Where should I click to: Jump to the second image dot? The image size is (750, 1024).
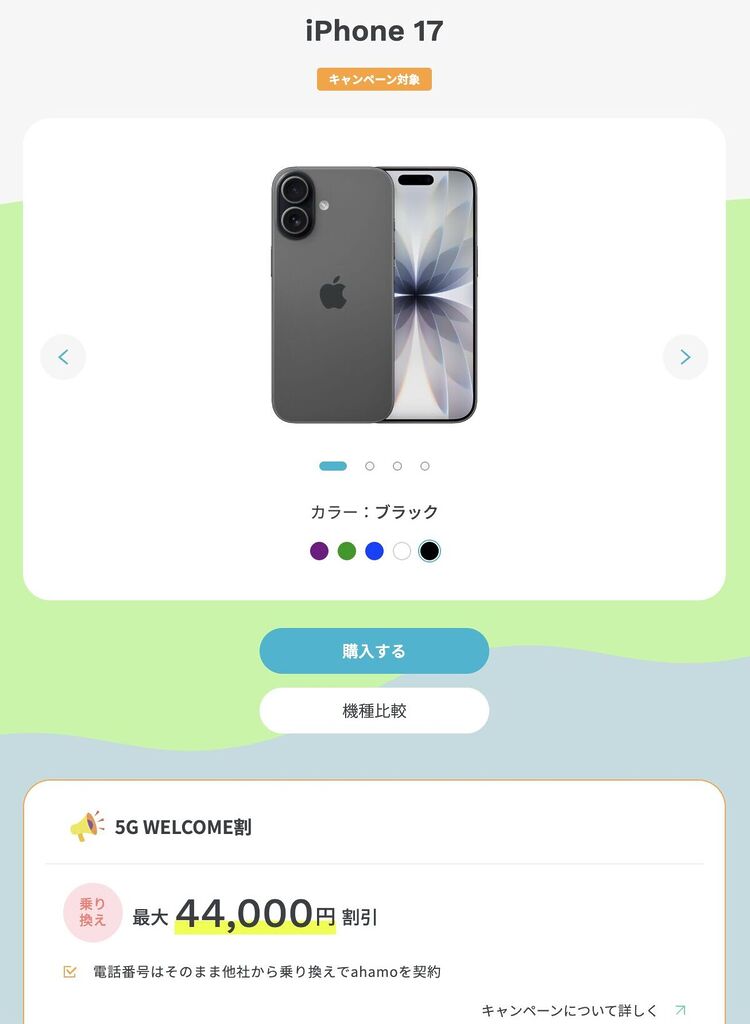(370, 466)
